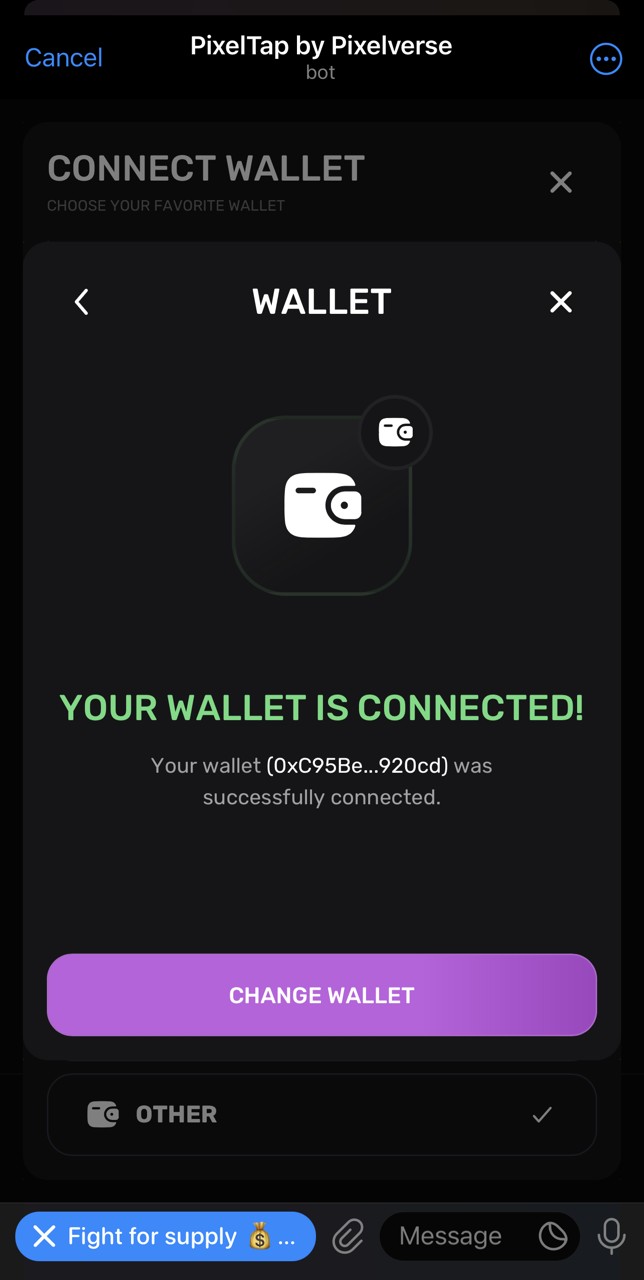
Task: Tap Cancel to exit the bot
Action: 63,58
